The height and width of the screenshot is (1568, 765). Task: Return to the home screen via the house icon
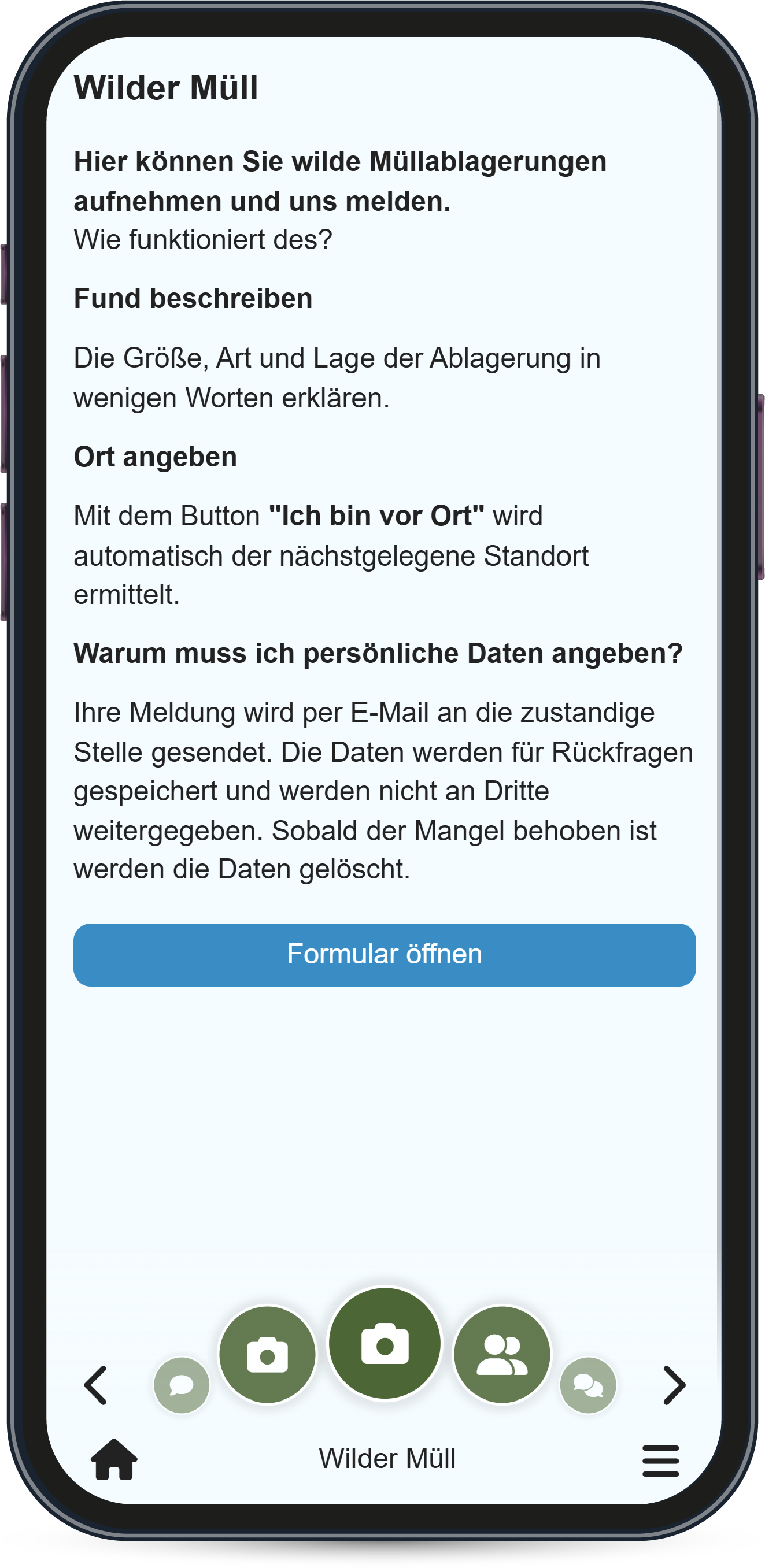point(114,1459)
